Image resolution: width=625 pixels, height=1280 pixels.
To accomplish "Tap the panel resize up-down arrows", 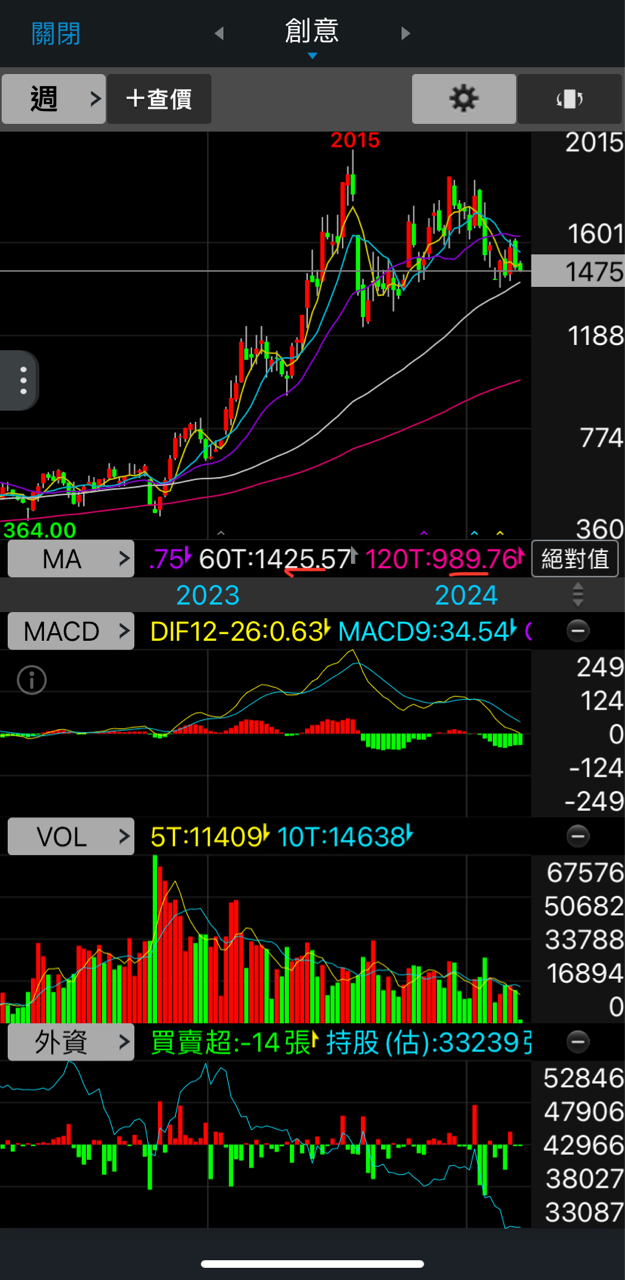I will [577, 595].
